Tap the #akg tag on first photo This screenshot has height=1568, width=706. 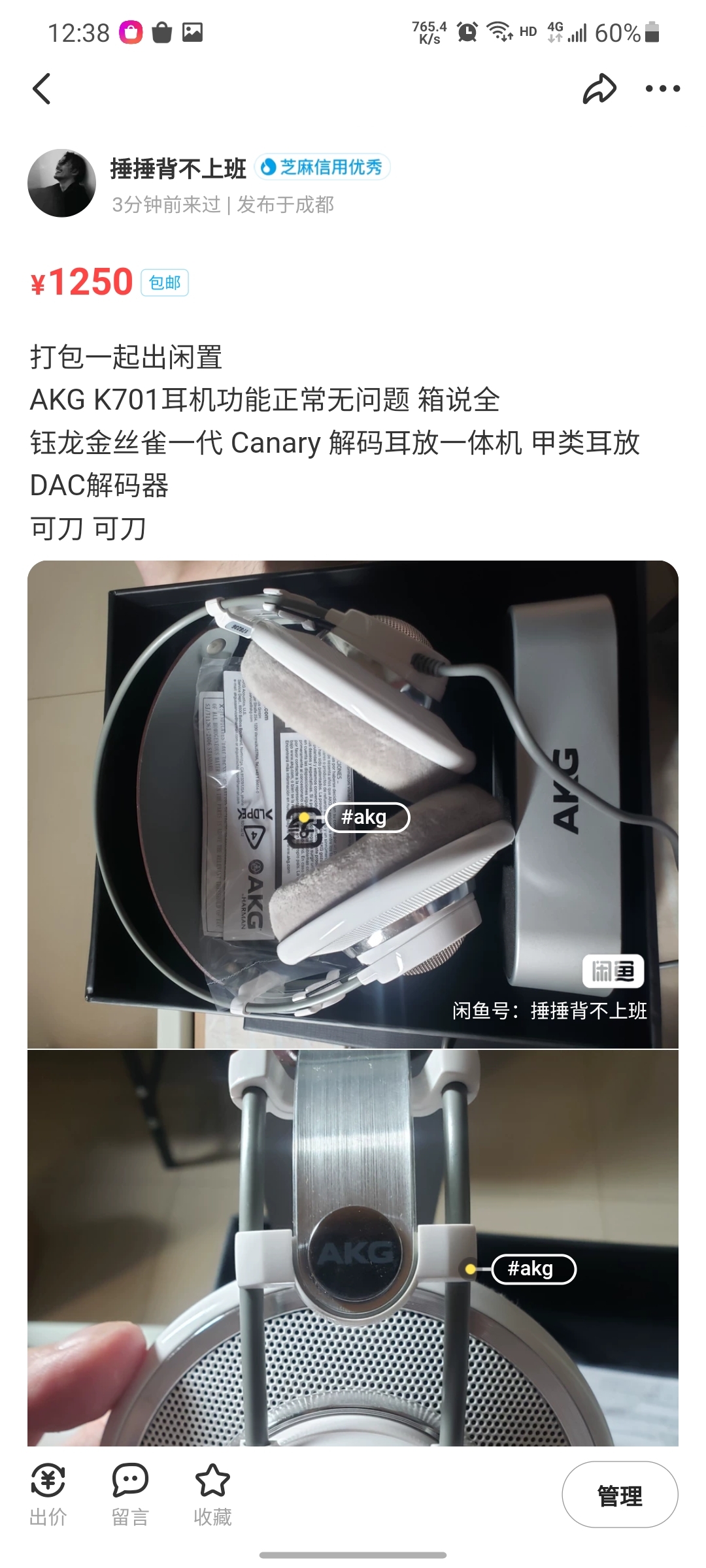[x=366, y=817]
